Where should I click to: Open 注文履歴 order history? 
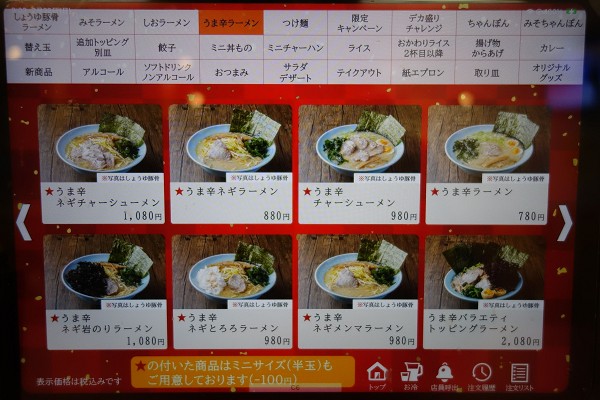pos(481,375)
